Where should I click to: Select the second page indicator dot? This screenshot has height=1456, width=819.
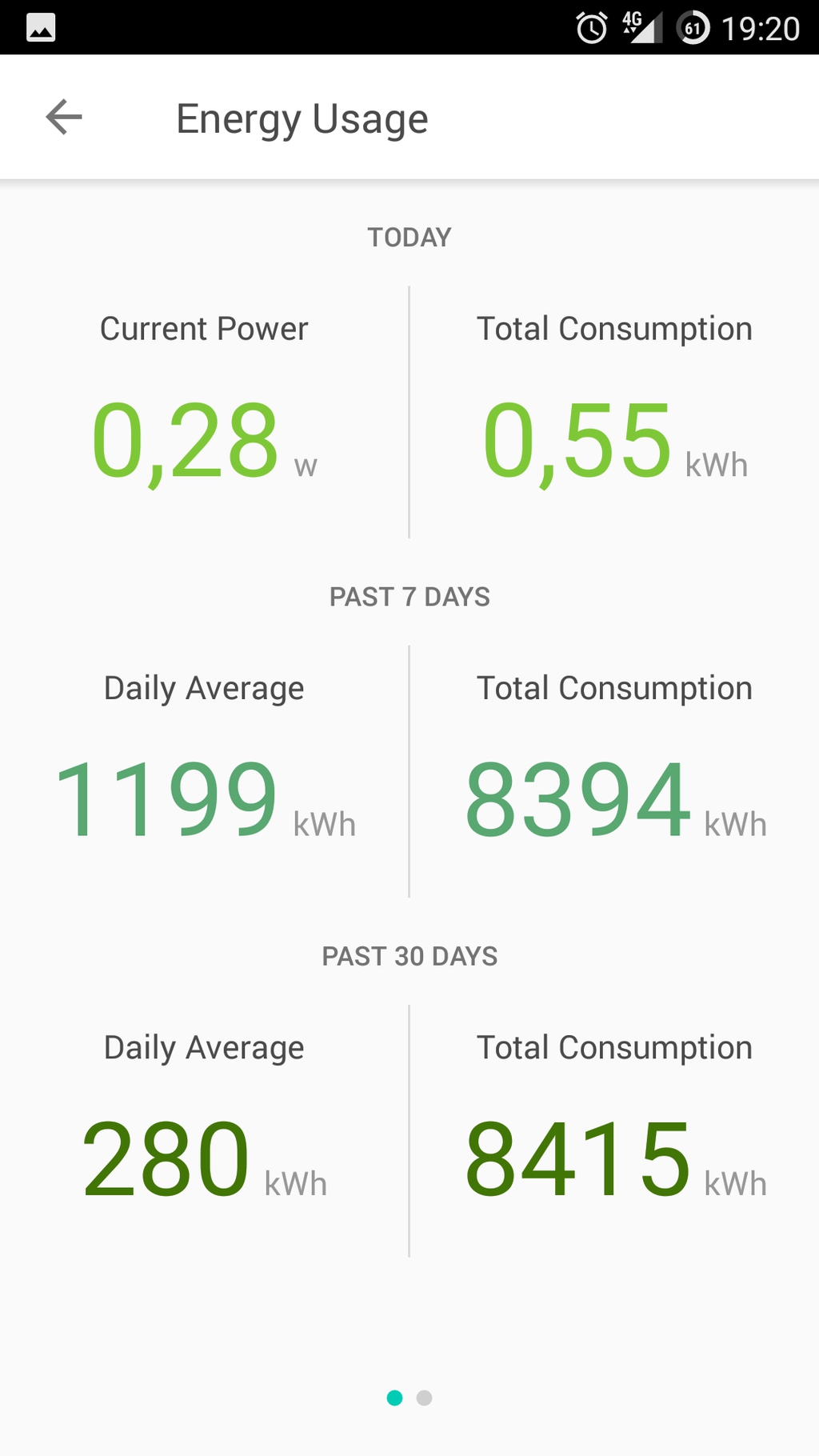[425, 1398]
